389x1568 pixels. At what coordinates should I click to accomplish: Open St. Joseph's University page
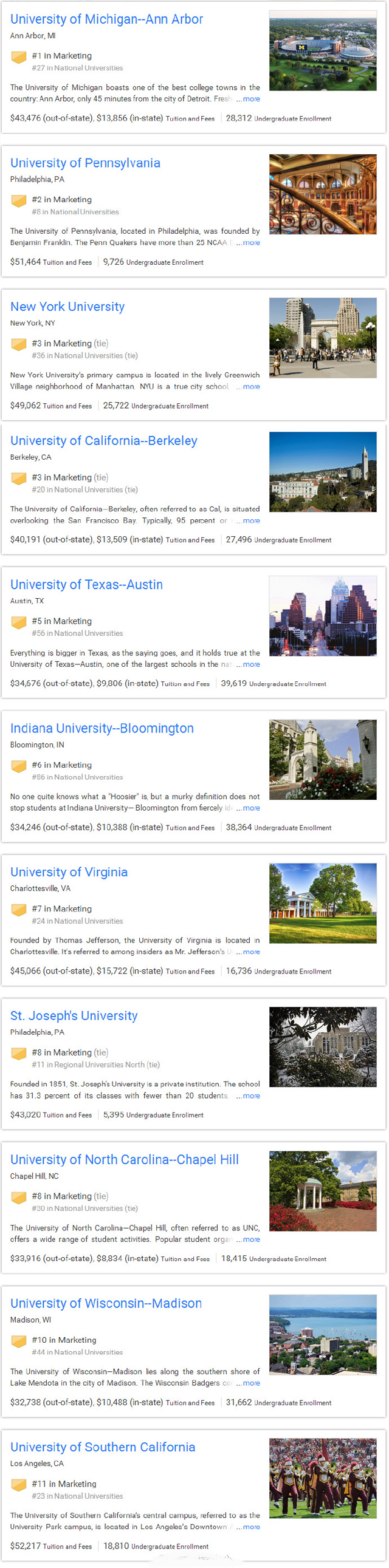(74, 1015)
